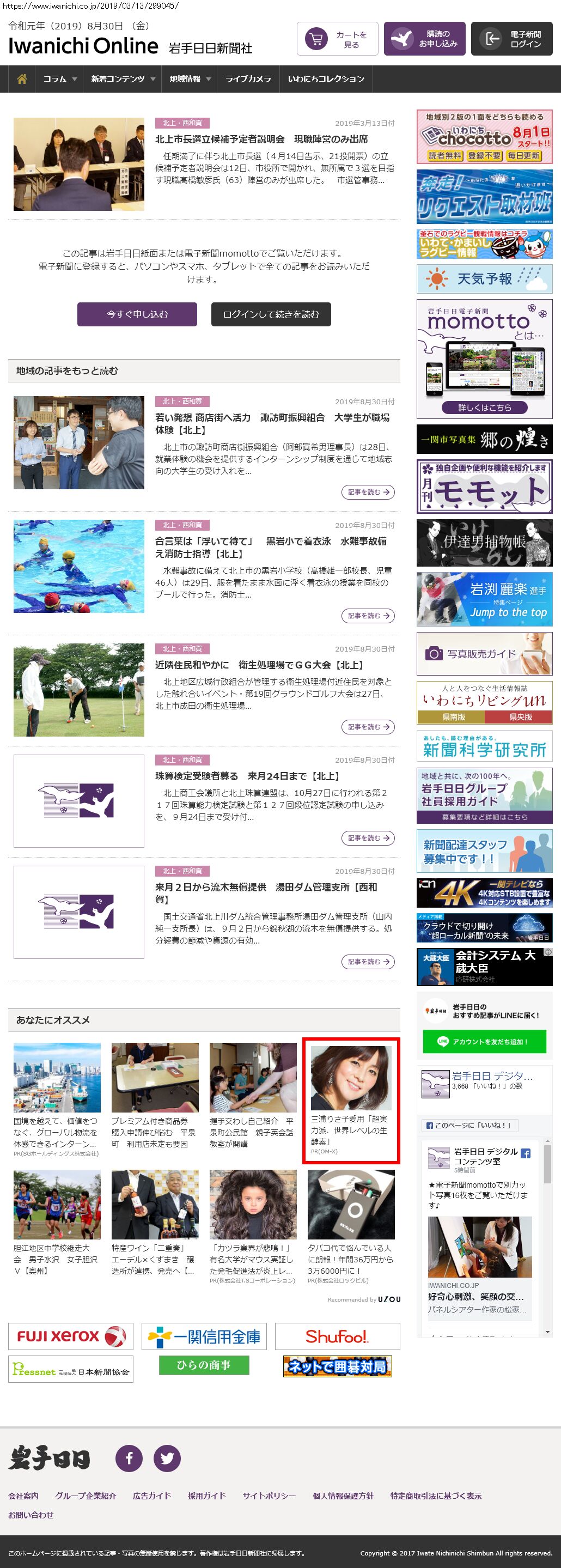Tap 今すぐ申し込む button

click(137, 314)
